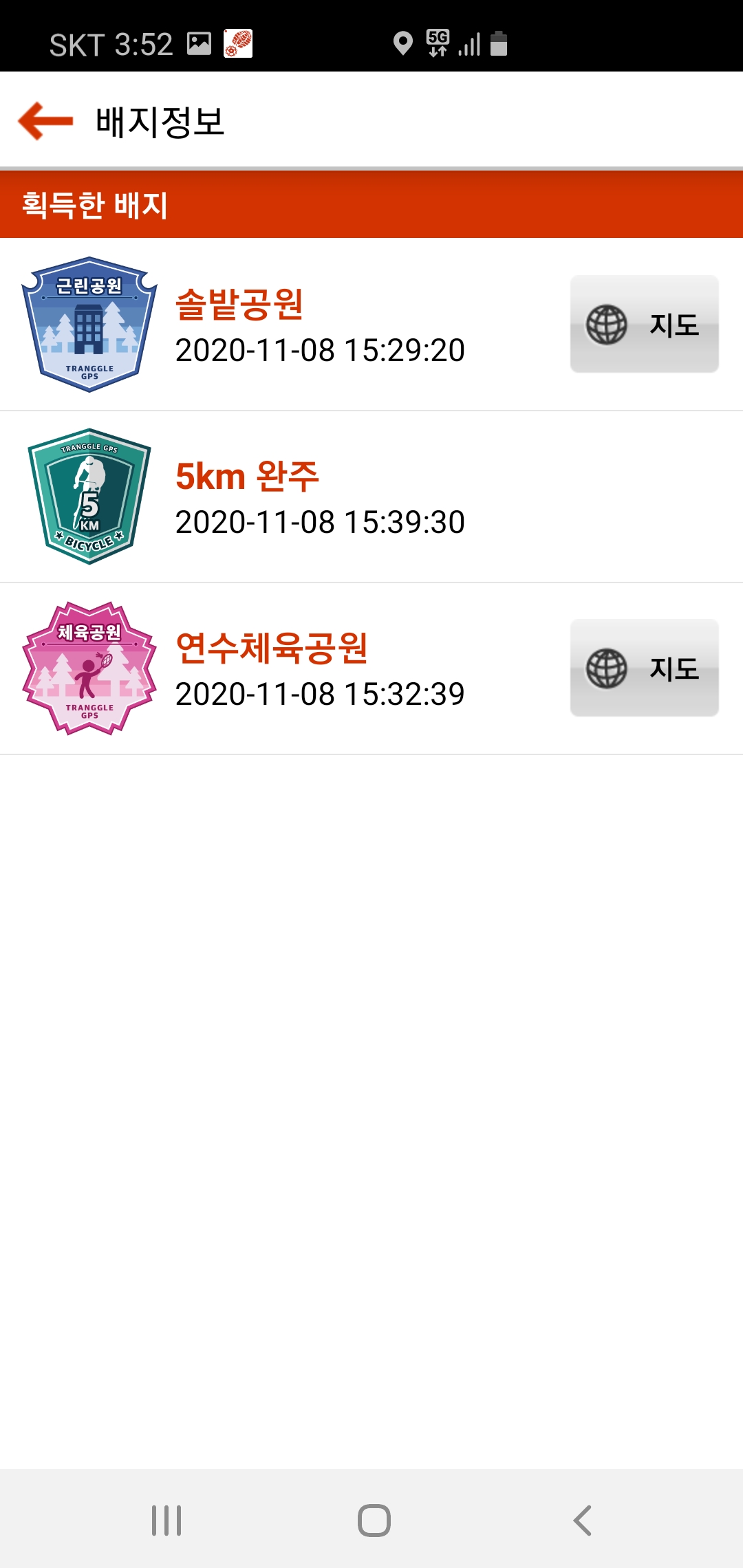Open the map for 연수체육공원 badge
The width and height of the screenshot is (743, 1568).
click(644, 668)
